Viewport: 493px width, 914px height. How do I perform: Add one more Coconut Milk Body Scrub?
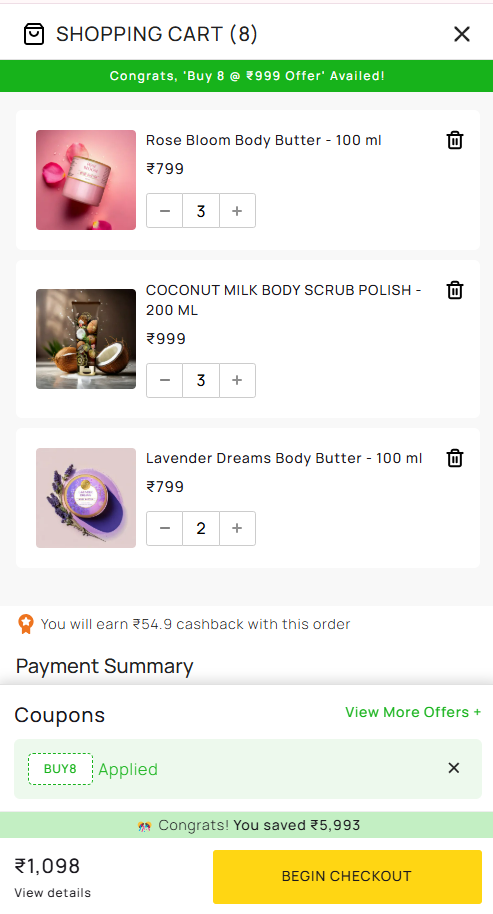click(x=237, y=380)
